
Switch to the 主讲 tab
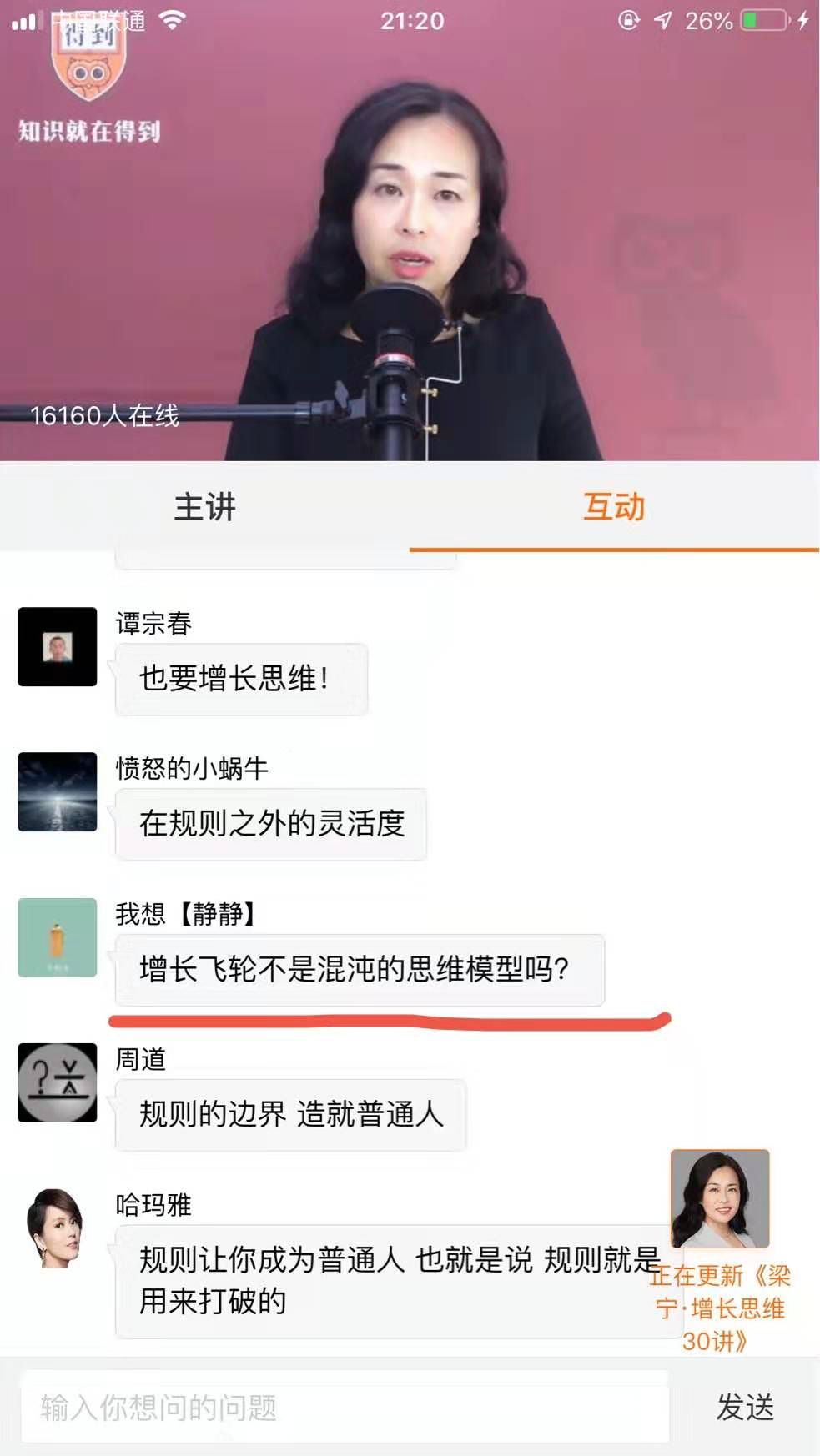click(x=204, y=506)
